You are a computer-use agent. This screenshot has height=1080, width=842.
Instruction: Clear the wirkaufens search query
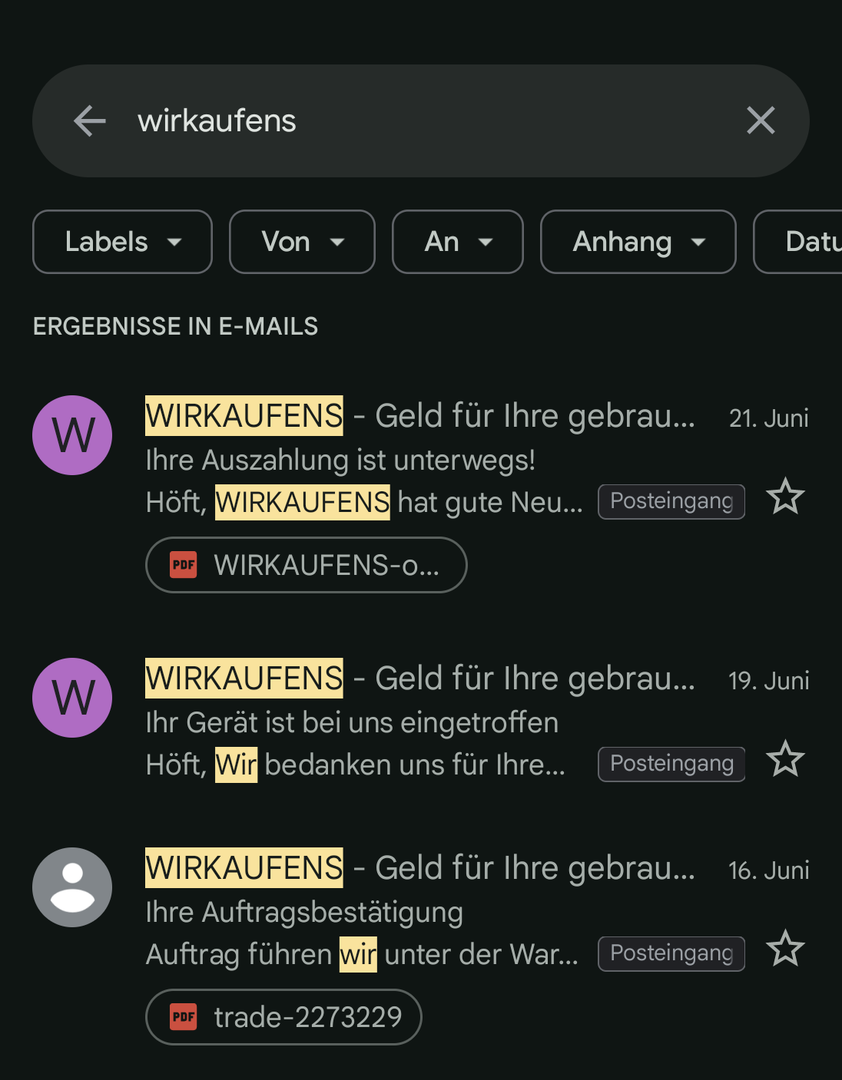point(760,121)
